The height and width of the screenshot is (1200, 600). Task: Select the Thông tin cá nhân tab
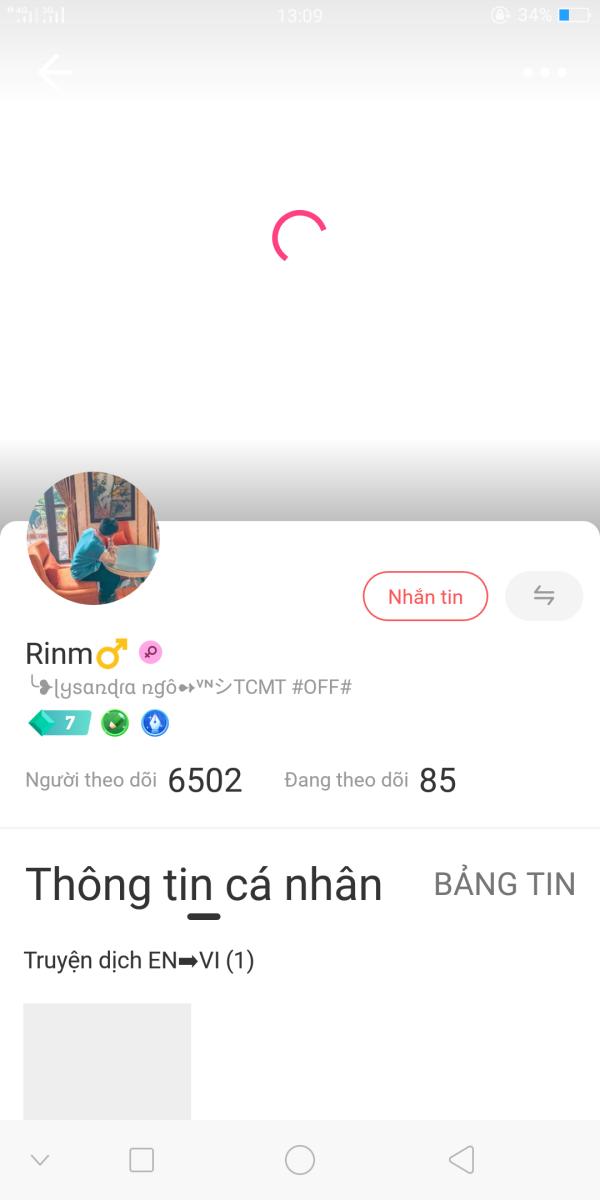pos(204,885)
